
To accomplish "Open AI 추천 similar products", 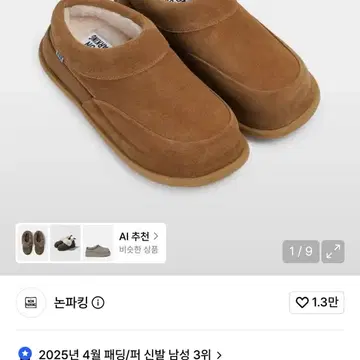I will 139,243.
